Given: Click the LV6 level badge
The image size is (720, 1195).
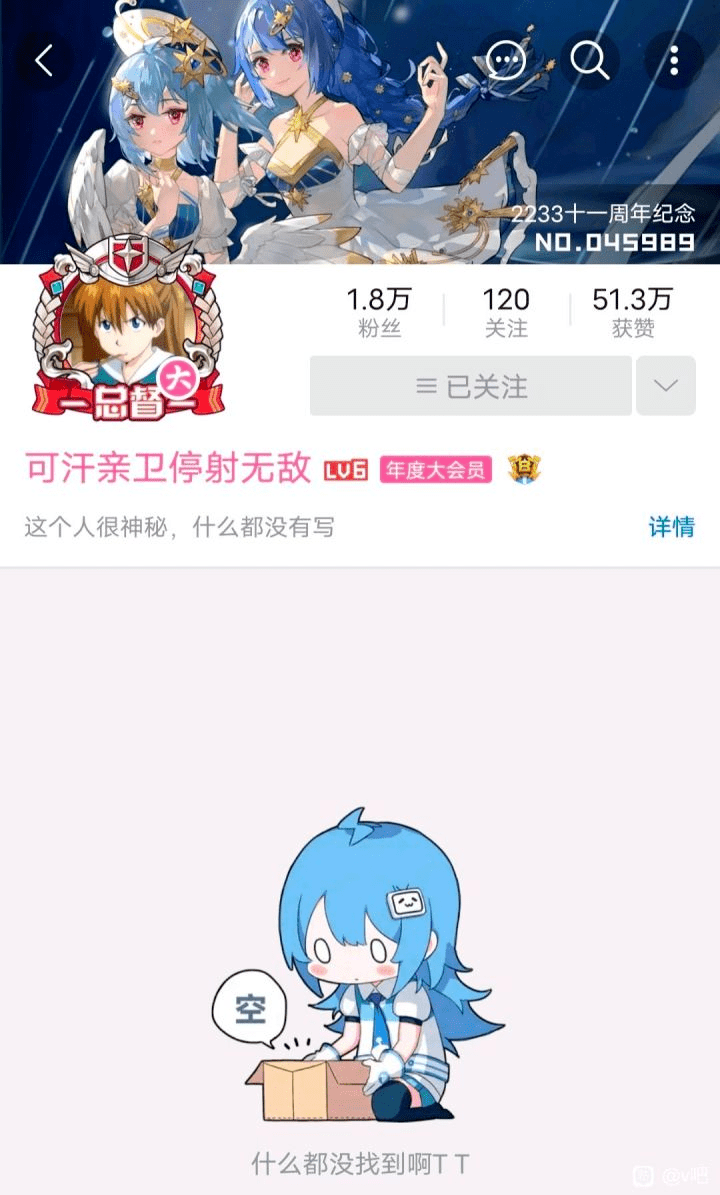Looking at the screenshot, I should click(x=344, y=468).
